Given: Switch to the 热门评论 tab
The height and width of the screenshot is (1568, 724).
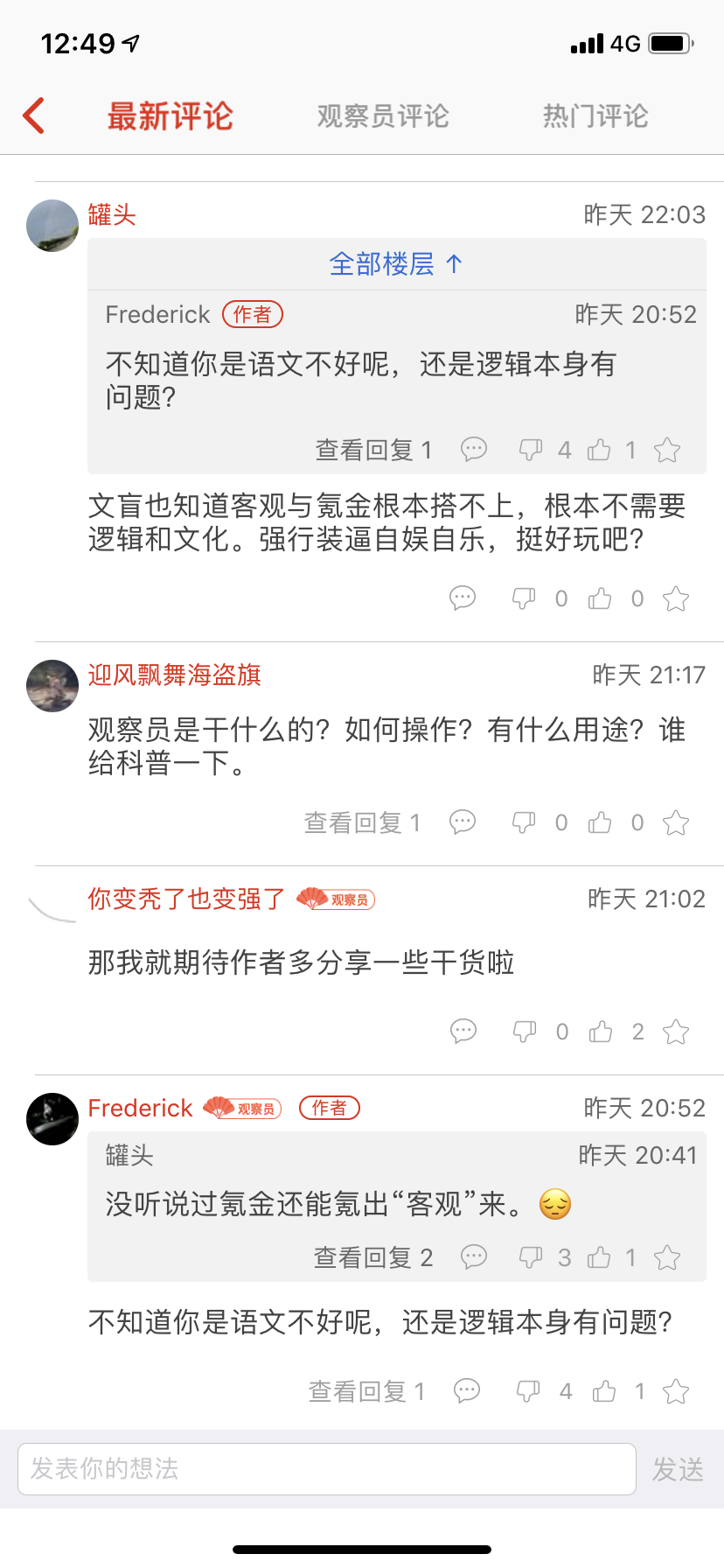Looking at the screenshot, I should [595, 115].
